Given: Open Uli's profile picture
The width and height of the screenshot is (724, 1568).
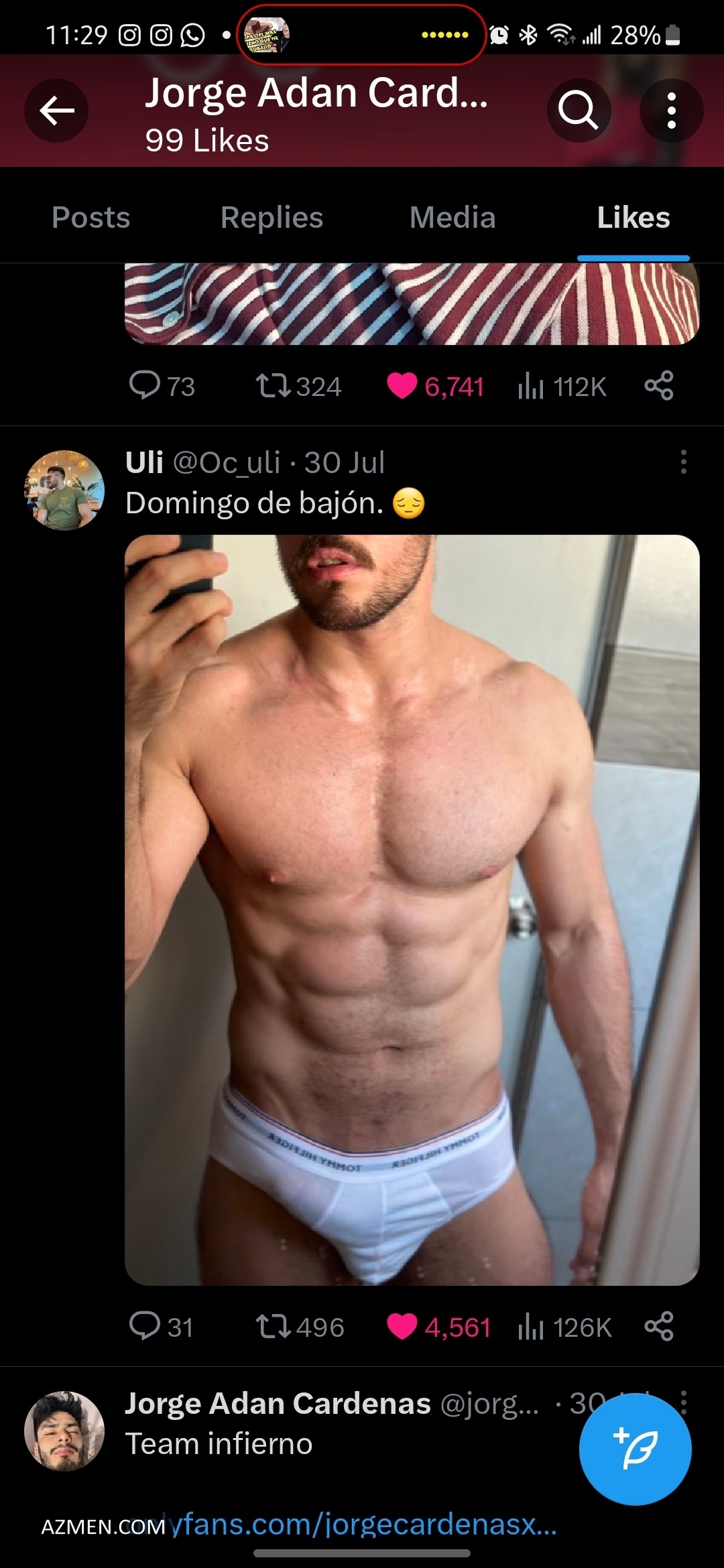Looking at the screenshot, I should click(64, 490).
